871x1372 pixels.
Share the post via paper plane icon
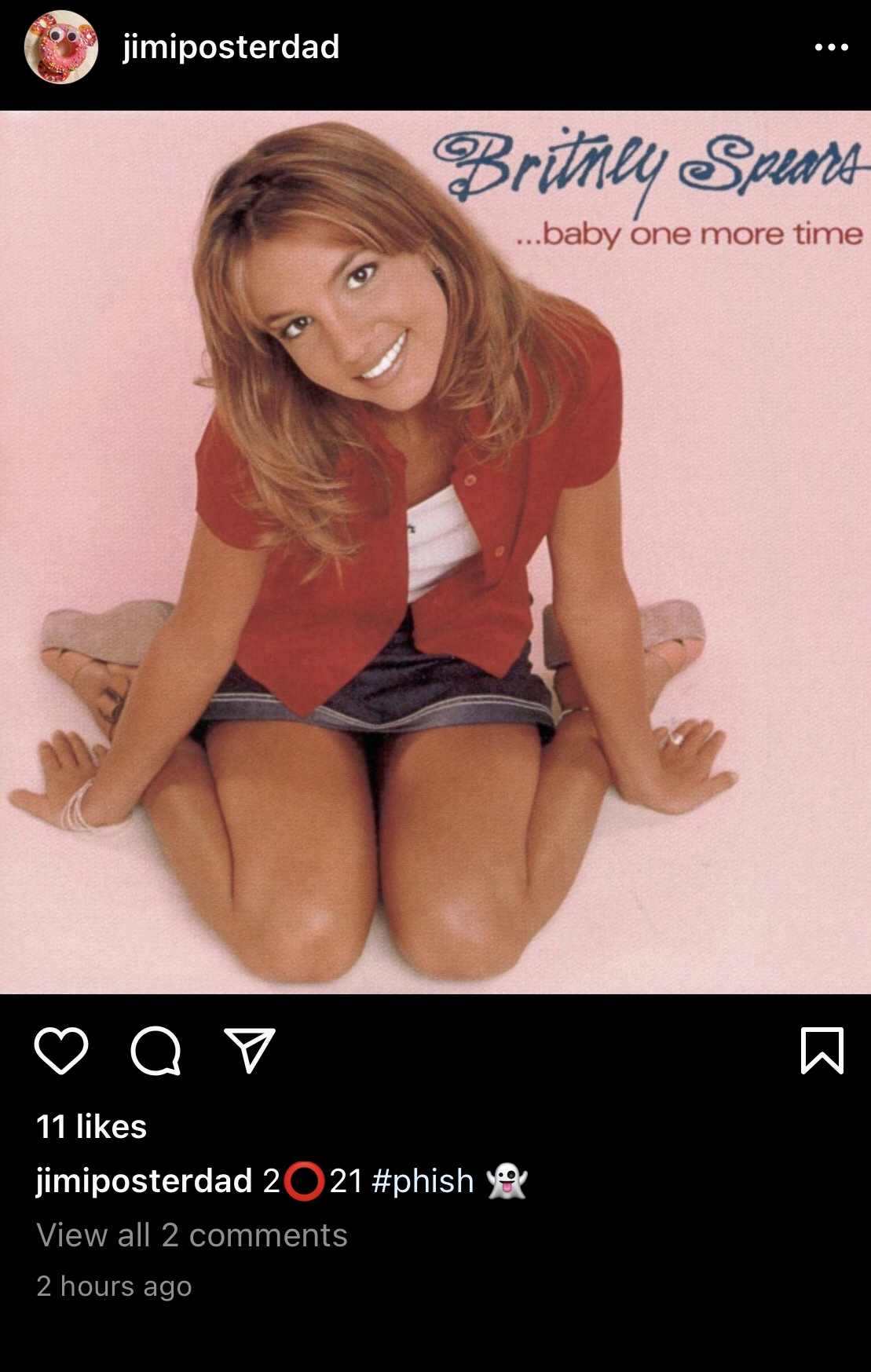click(x=250, y=1050)
